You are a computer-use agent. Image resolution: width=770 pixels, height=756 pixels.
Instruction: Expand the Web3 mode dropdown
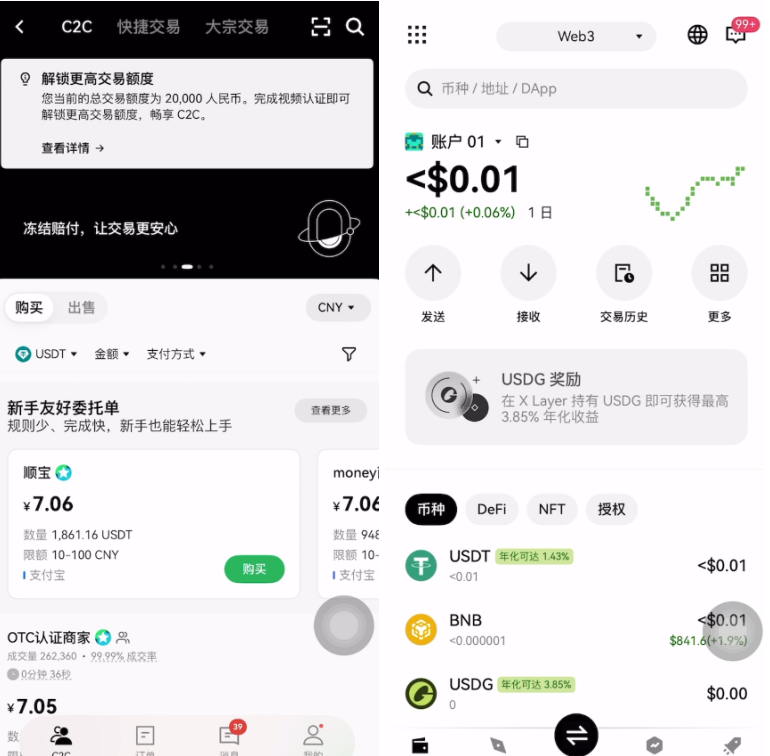coord(576,37)
